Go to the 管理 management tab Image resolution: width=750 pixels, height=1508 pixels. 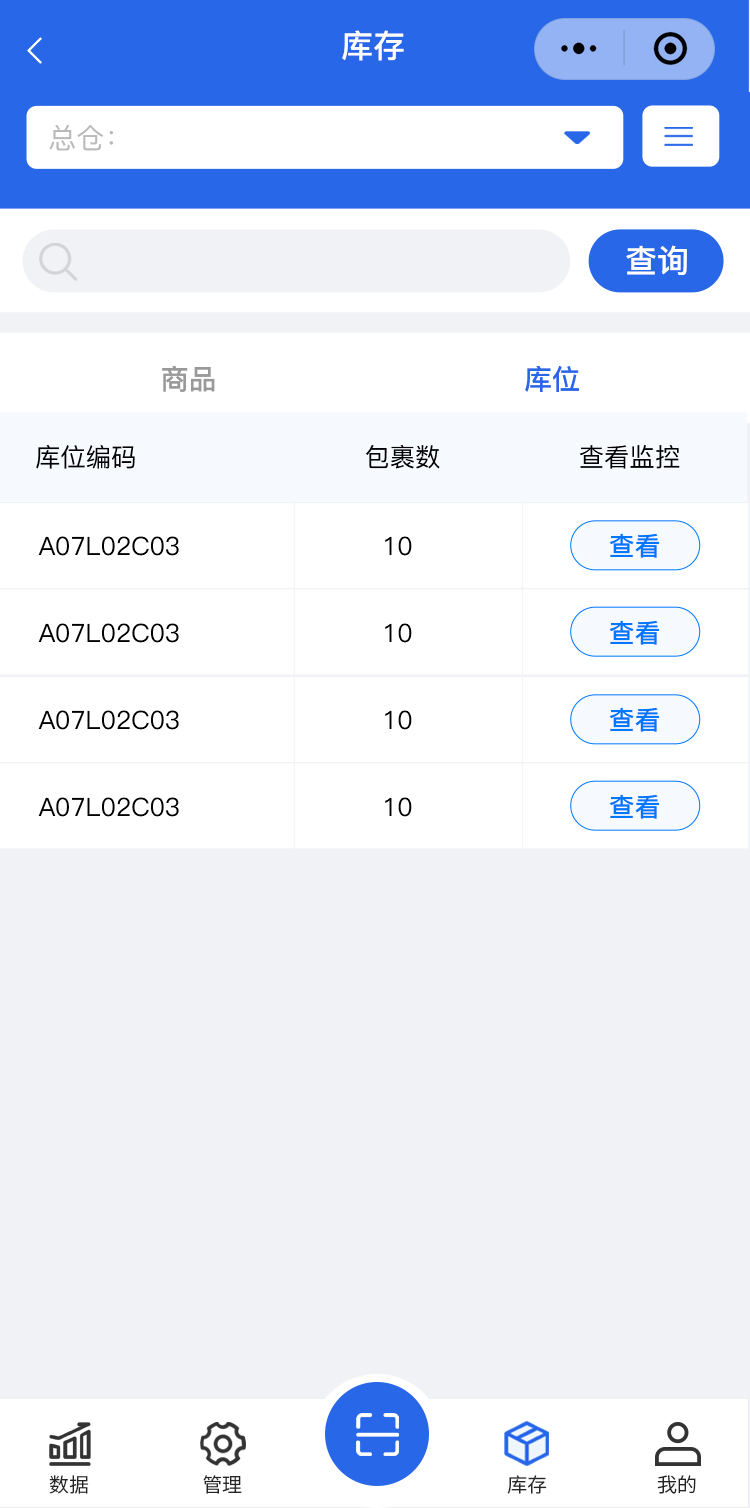(x=222, y=1457)
